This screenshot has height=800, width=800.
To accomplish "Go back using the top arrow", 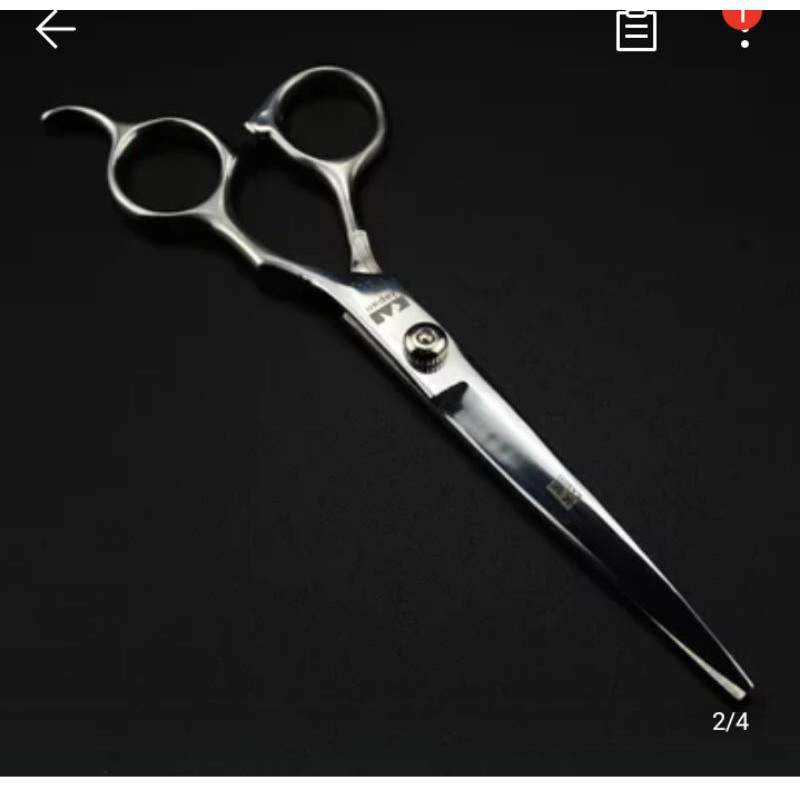I will pos(55,30).
